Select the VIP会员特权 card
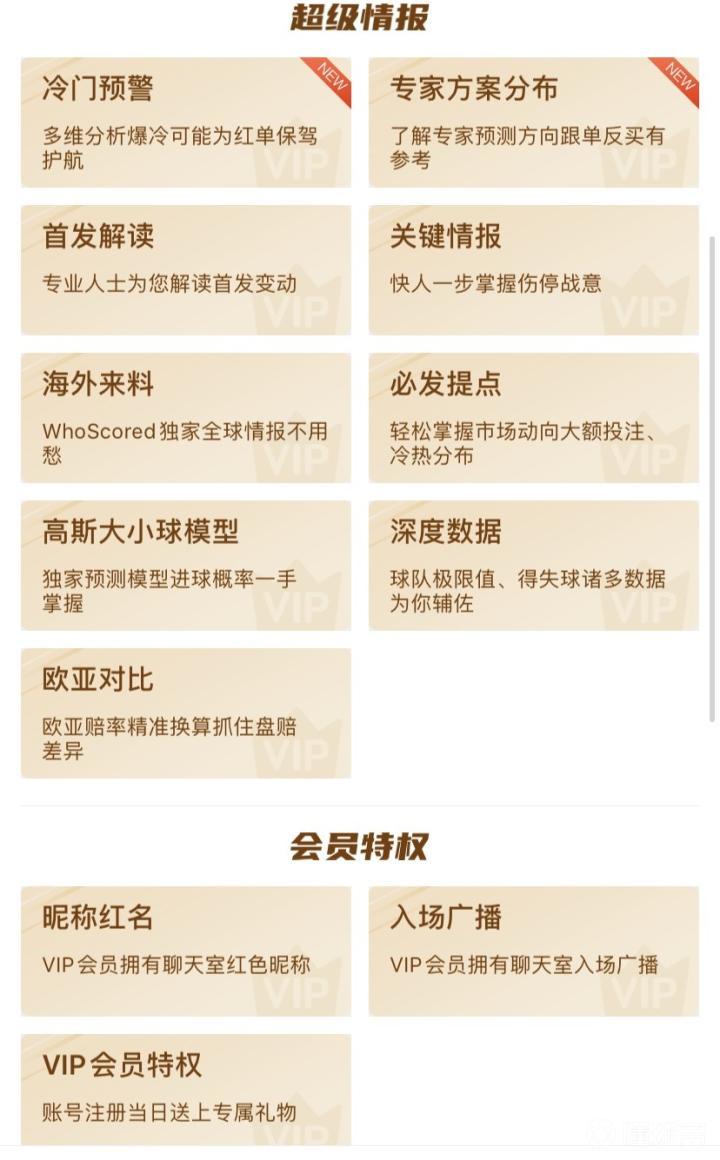Screen dimensions: 720x1160 coord(186,1090)
